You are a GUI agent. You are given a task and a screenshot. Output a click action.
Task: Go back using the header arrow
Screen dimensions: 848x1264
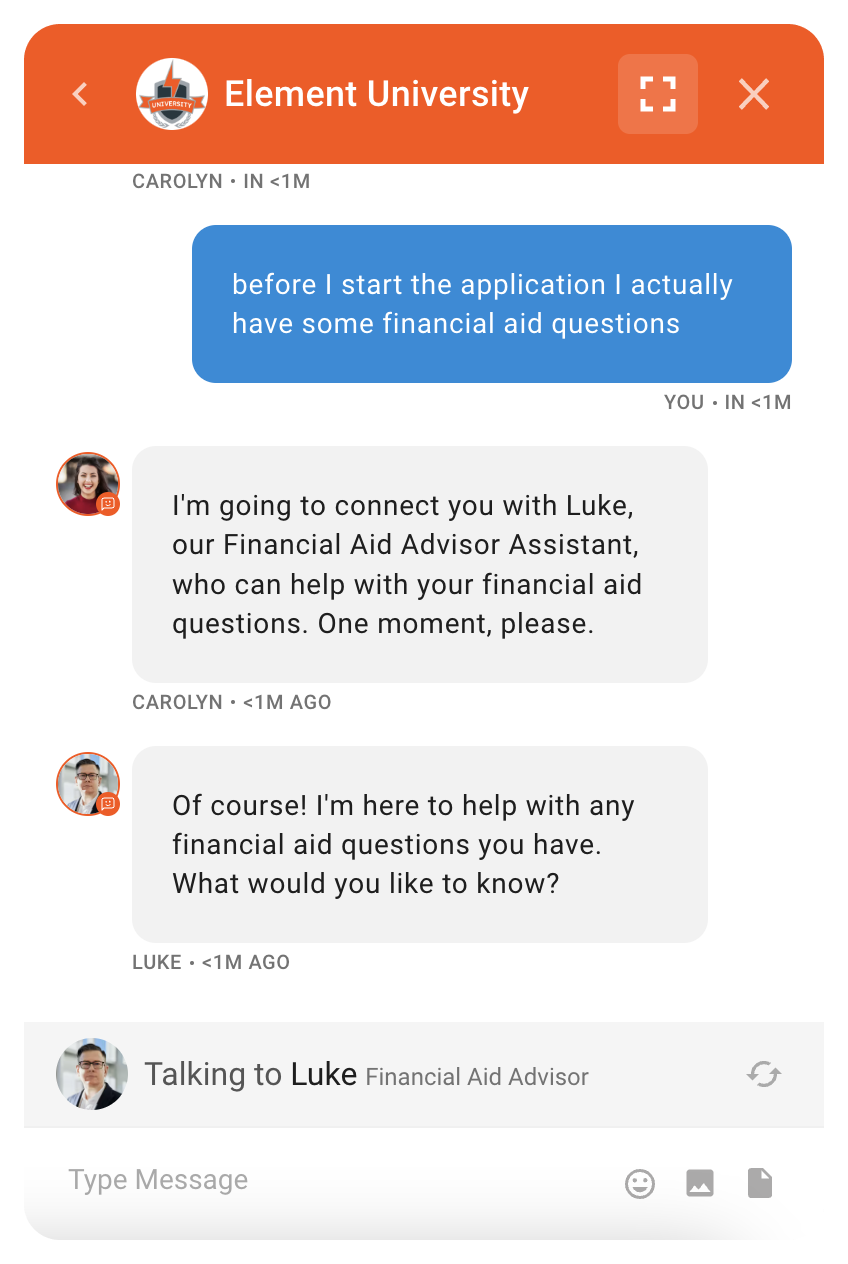click(80, 94)
